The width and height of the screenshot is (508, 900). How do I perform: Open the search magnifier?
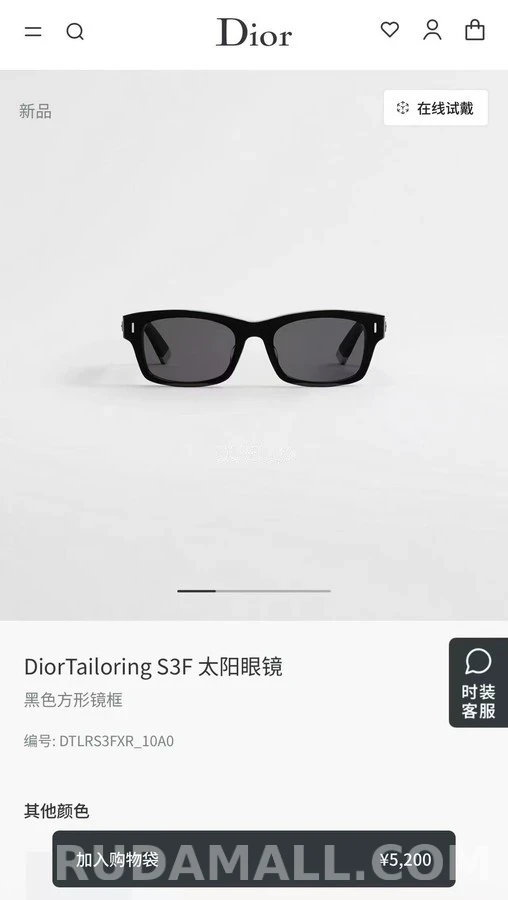pyautogui.click(x=75, y=32)
